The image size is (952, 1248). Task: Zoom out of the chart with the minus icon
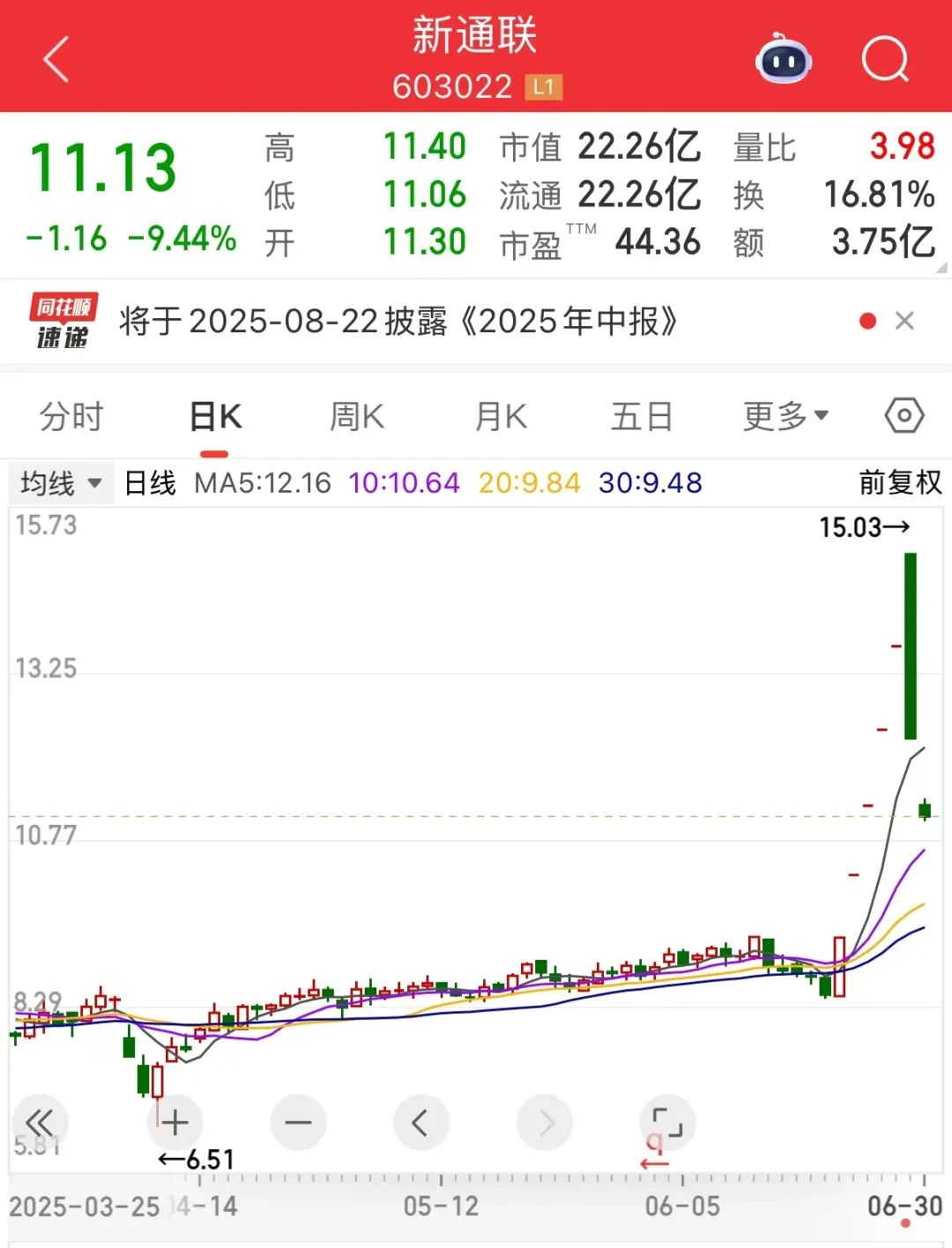pos(298,1122)
